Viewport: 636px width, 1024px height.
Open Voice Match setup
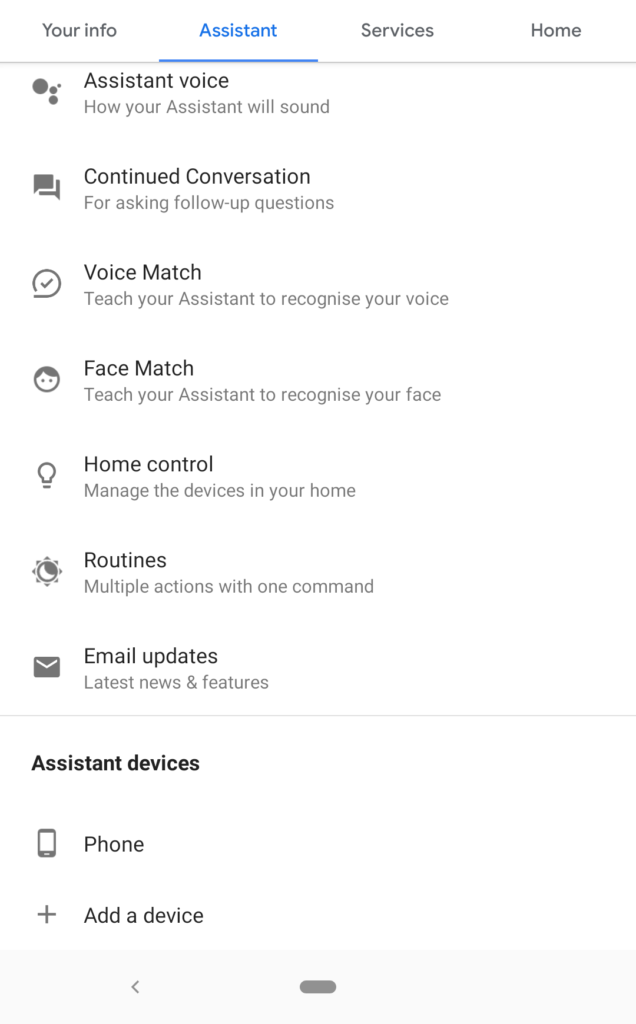pos(318,284)
